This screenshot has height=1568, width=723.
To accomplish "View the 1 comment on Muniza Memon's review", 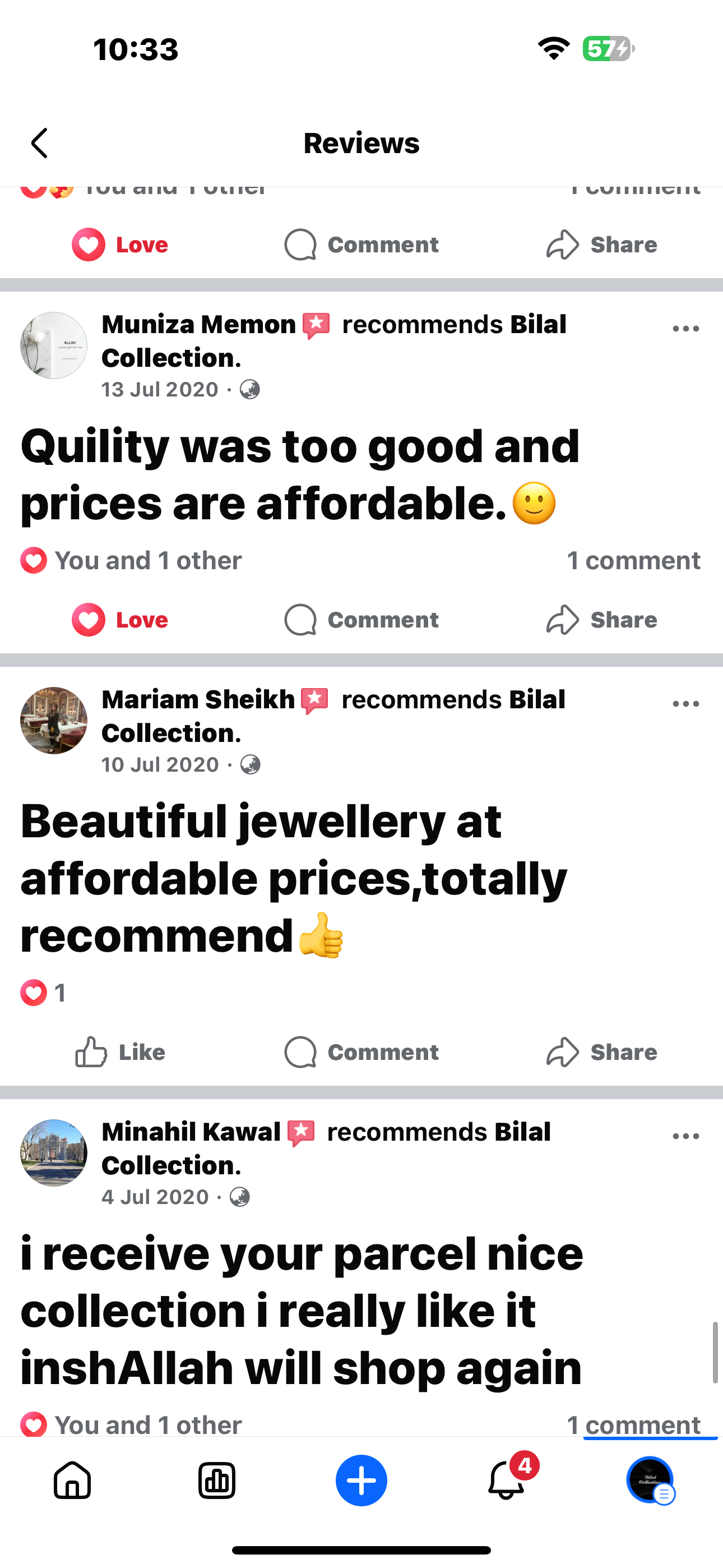I will (x=633, y=561).
